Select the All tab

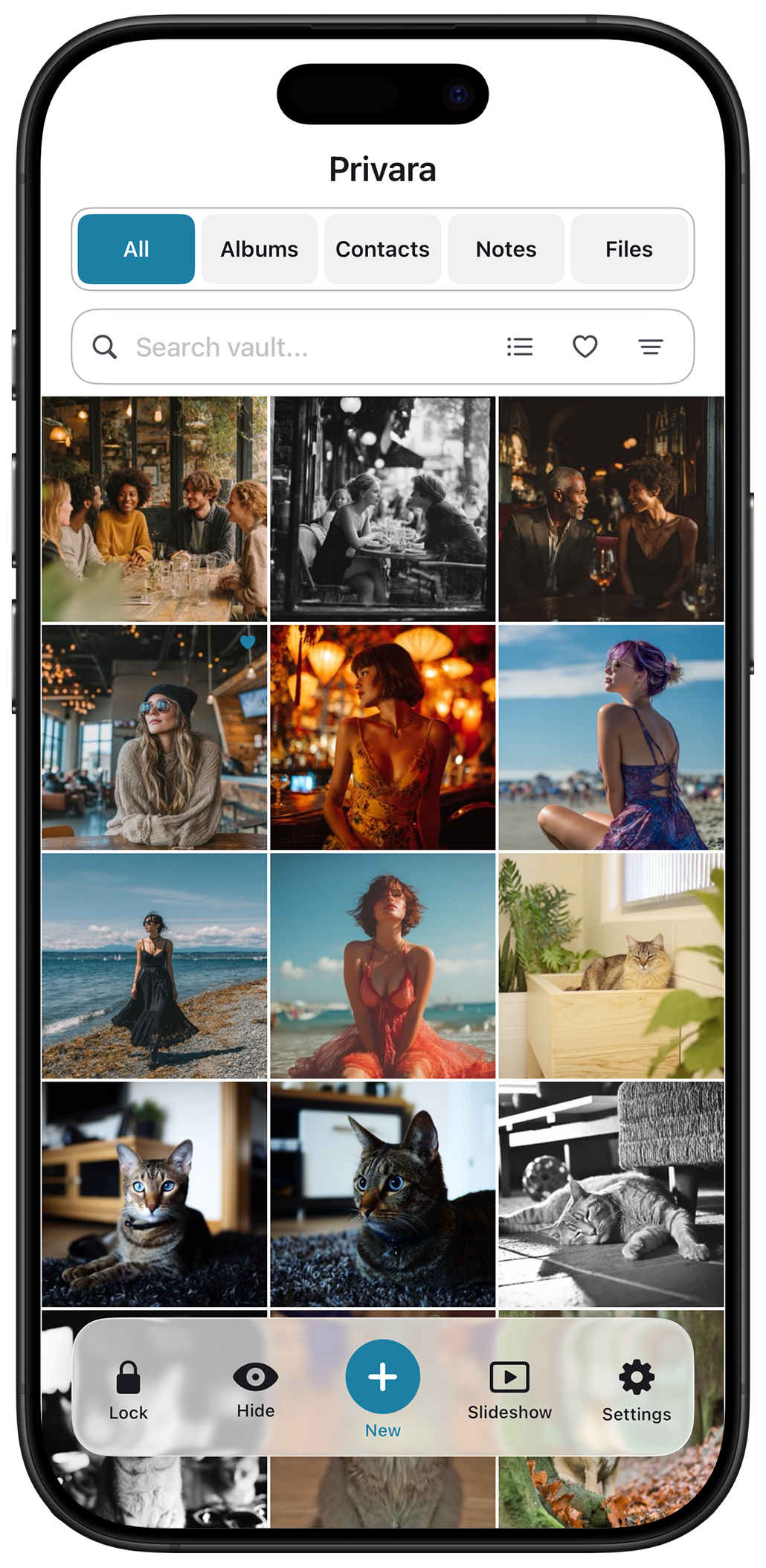(136, 249)
